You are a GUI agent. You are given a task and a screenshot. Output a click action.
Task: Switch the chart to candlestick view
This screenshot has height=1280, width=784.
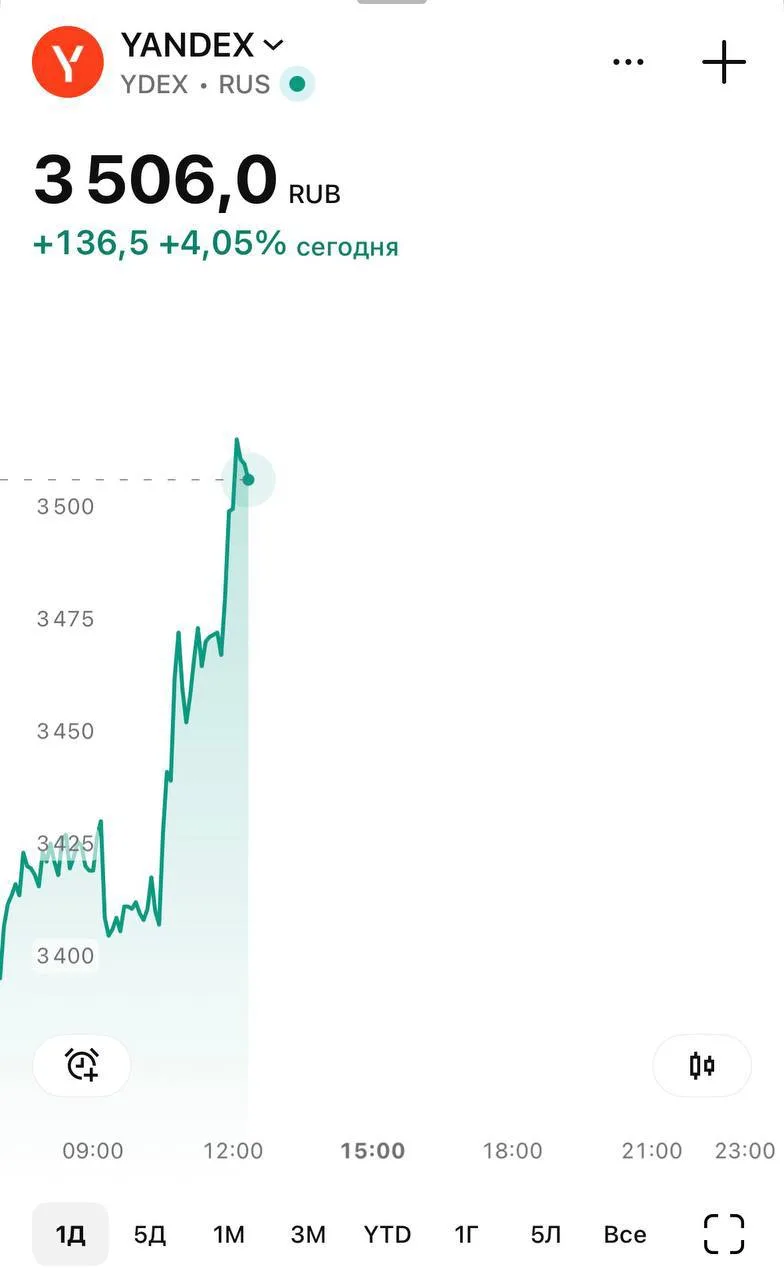[702, 1065]
